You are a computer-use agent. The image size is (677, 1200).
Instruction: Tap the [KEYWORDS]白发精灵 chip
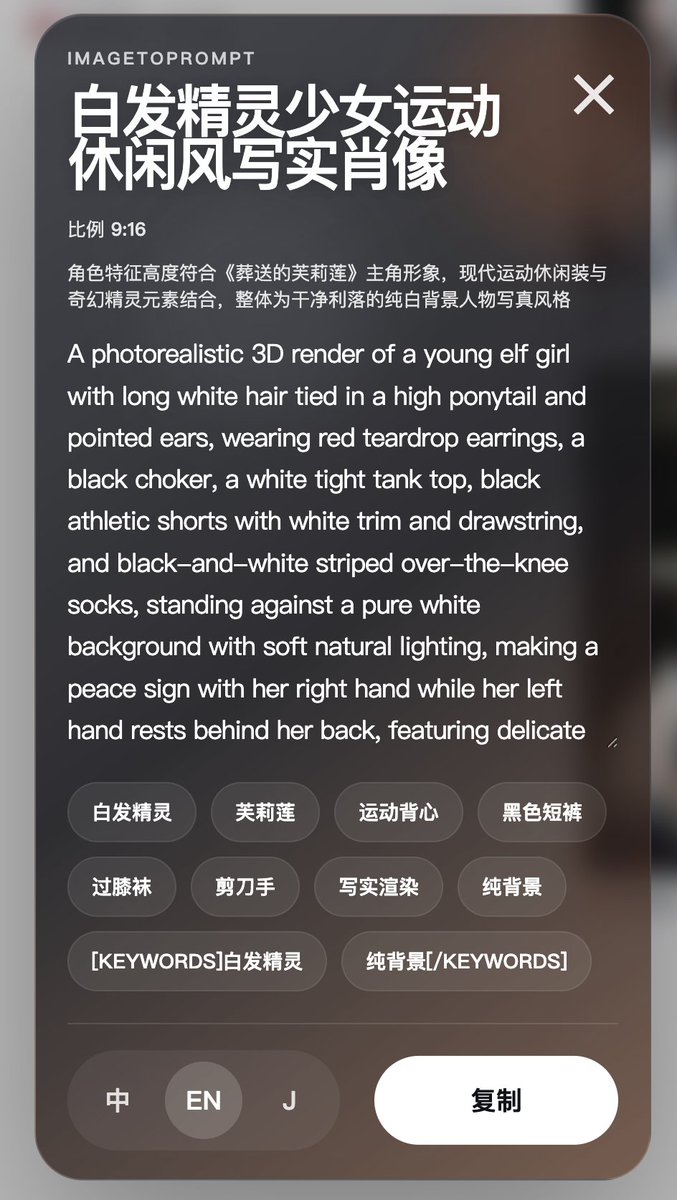197,961
